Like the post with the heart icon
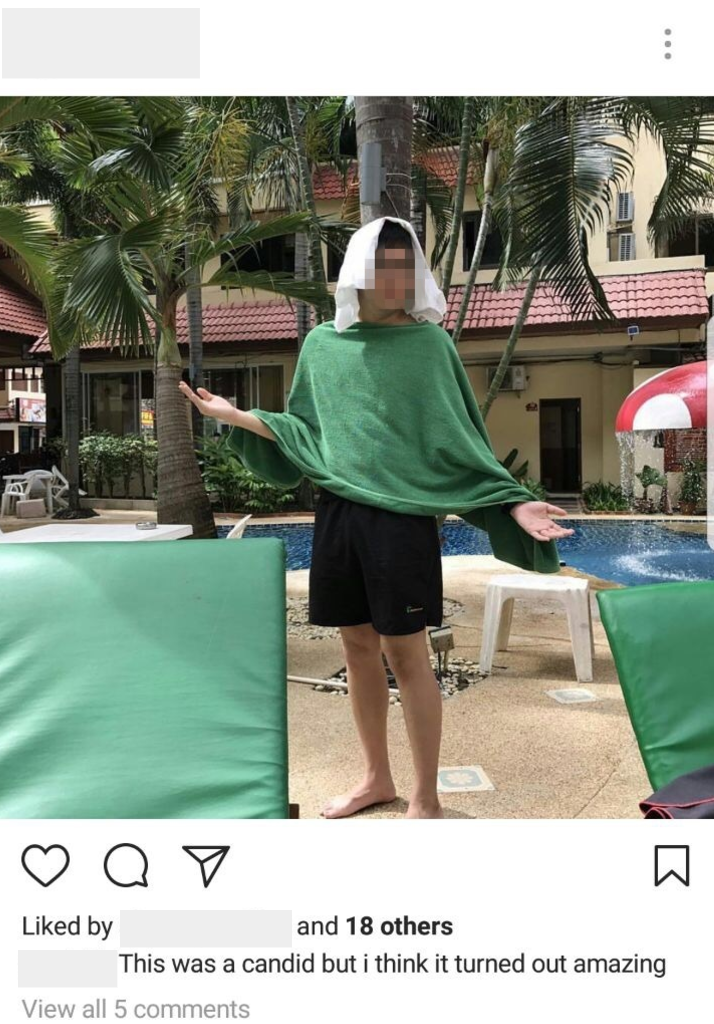Image resolution: width=714 pixels, height=1024 pixels. (x=45, y=865)
